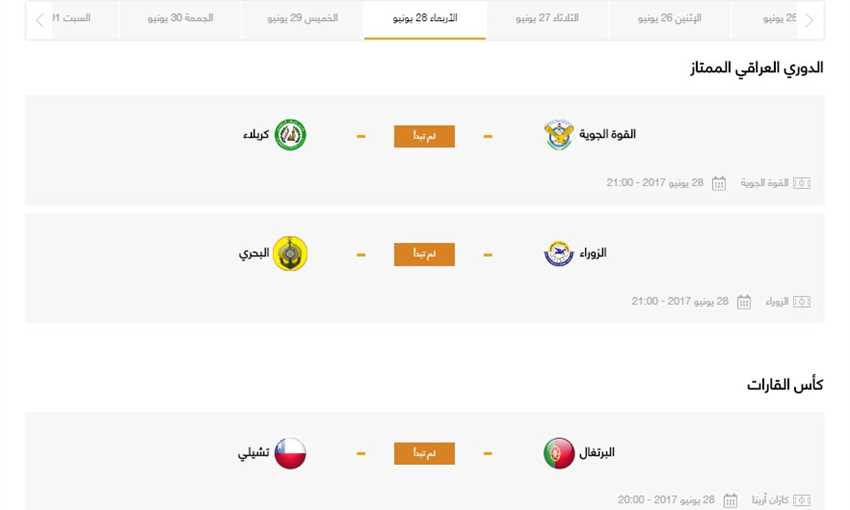Go to the previous dates arrow

tap(810, 20)
